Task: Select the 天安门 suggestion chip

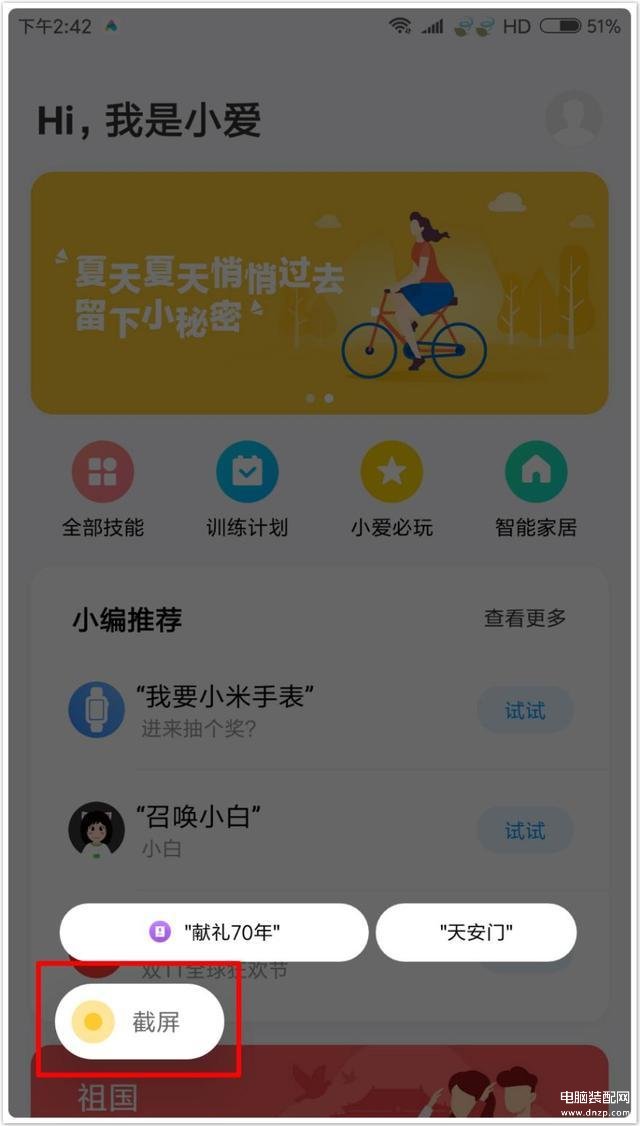Action: 476,932
